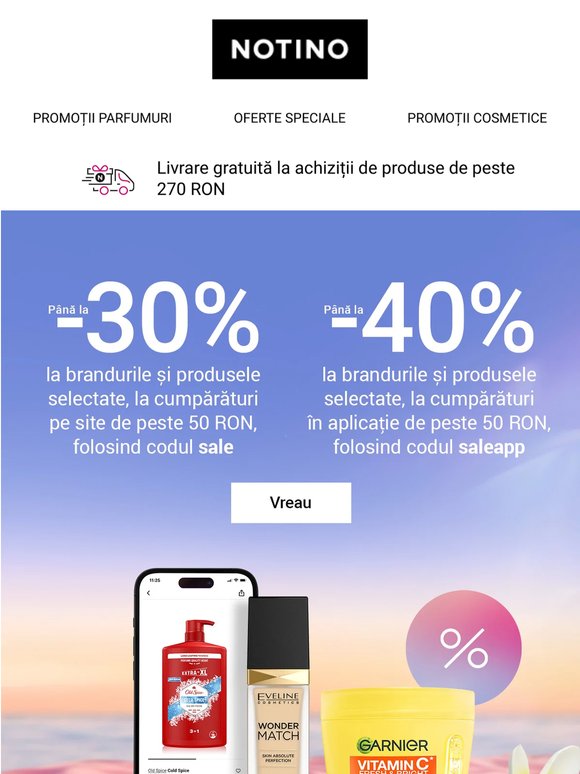The width and height of the screenshot is (580, 774).
Task: Go to PROMOȚII COSMETICE
Action: coord(477,118)
